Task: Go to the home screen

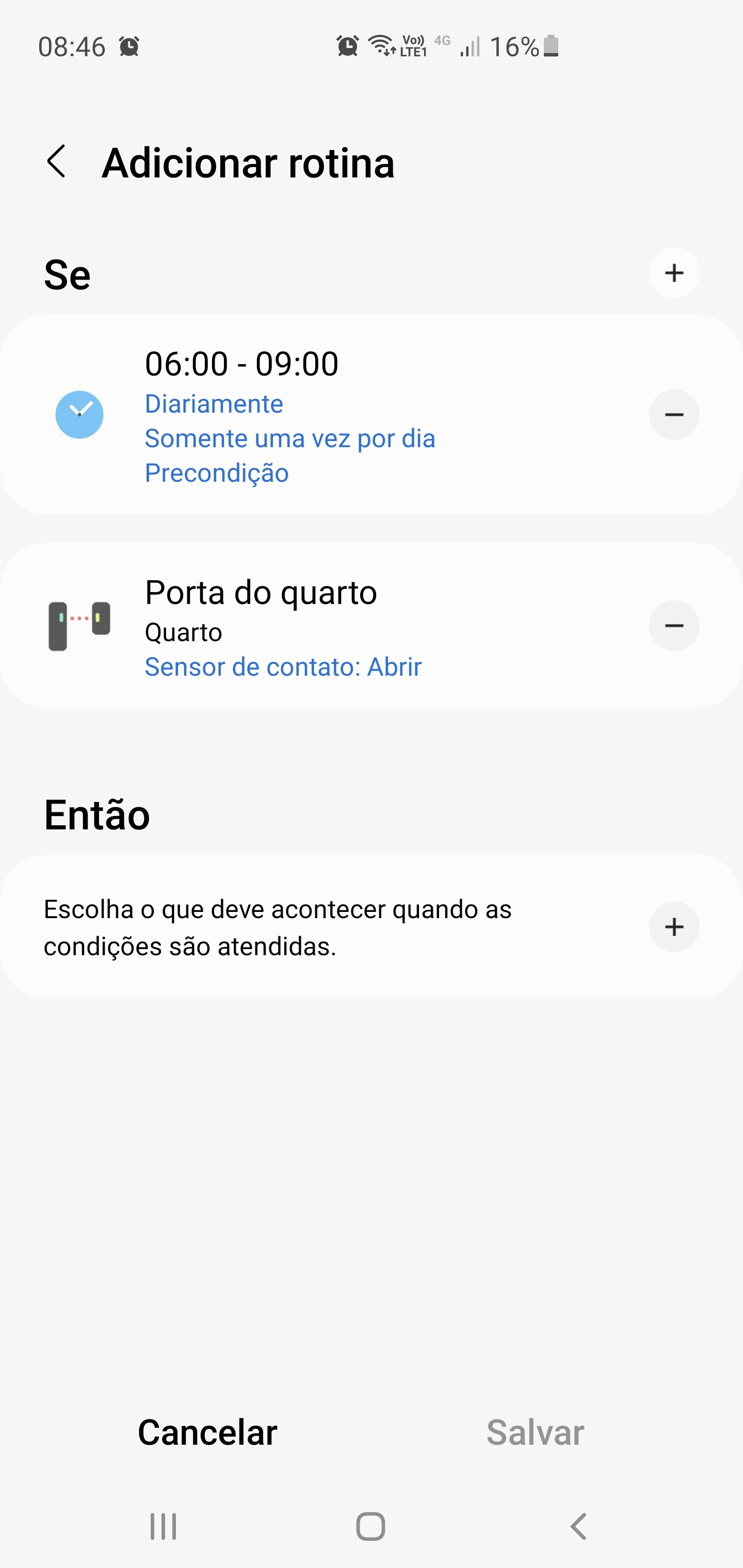Action: (x=370, y=1527)
